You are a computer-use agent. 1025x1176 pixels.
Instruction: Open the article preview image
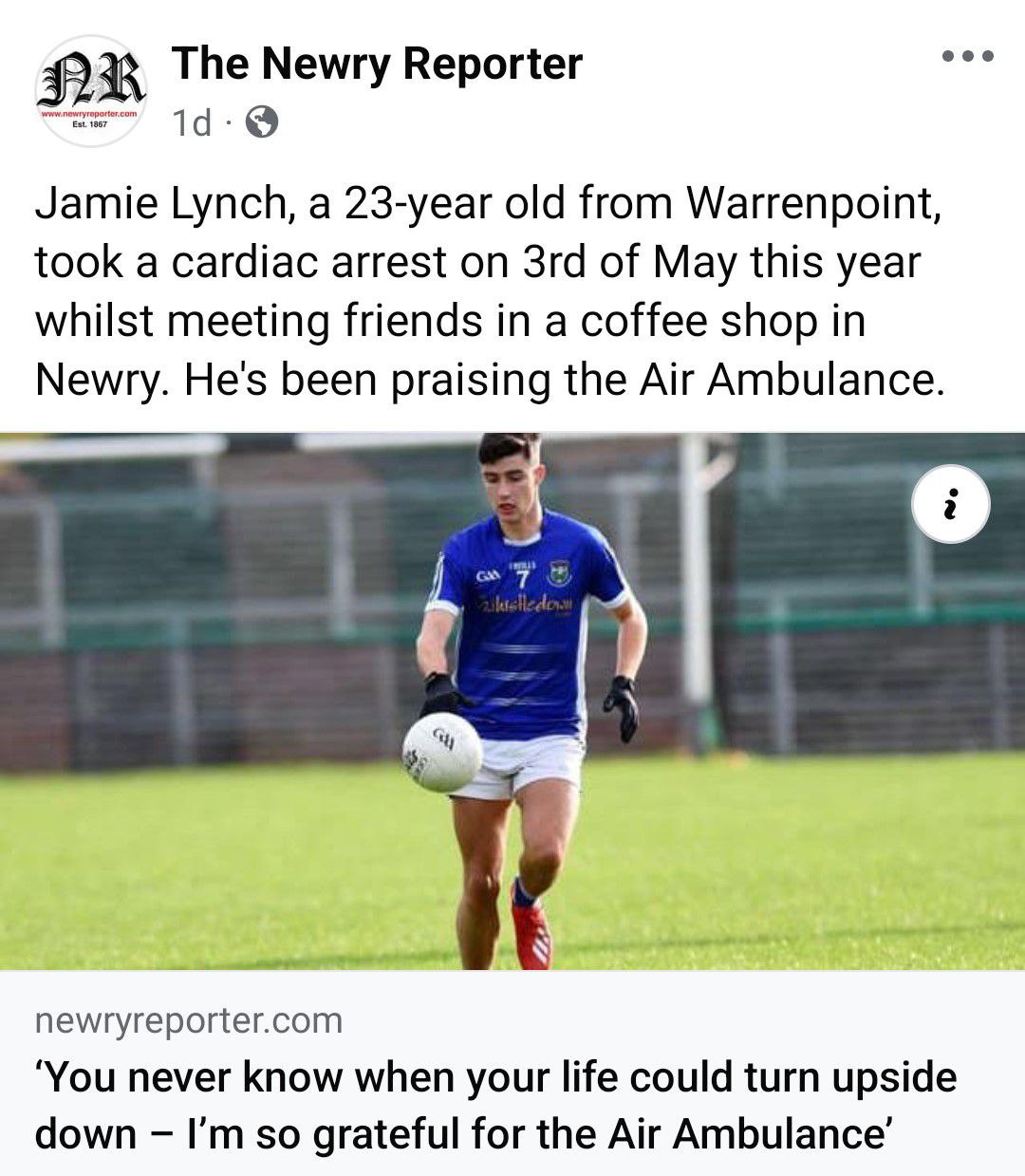[512, 701]
